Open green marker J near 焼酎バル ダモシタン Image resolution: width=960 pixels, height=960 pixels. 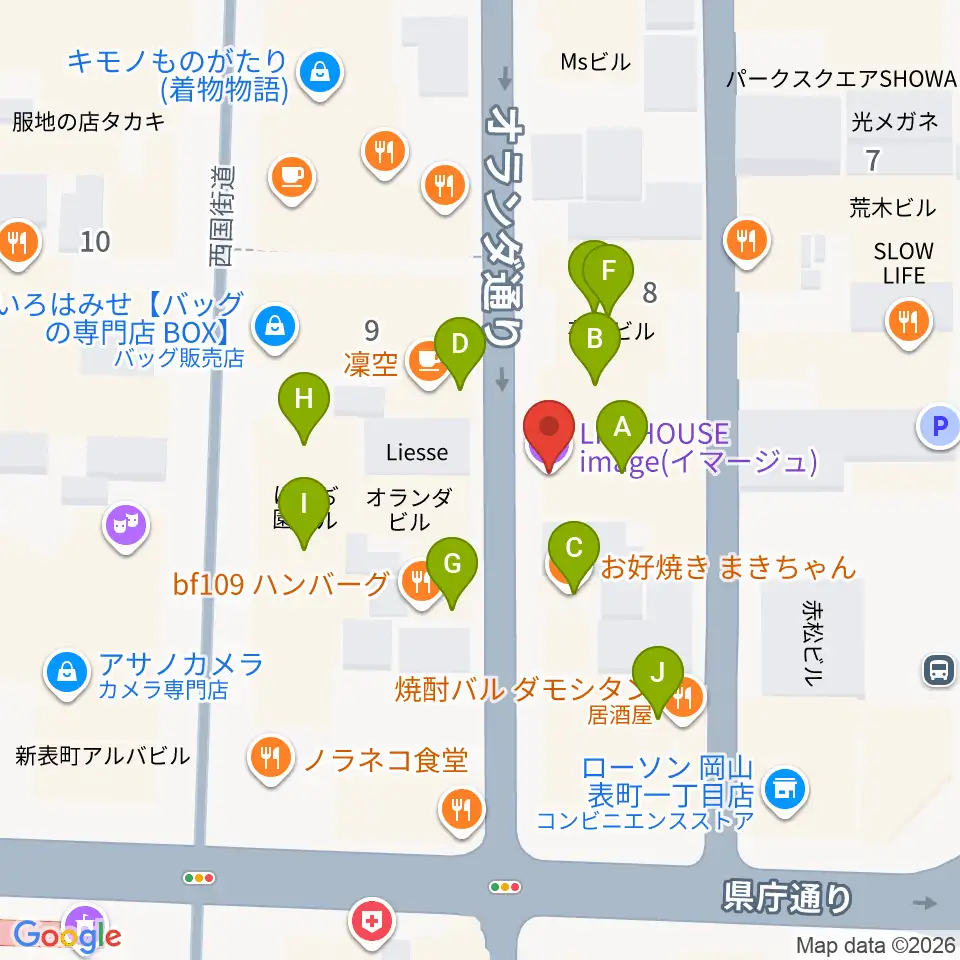[x=658, y=677]
